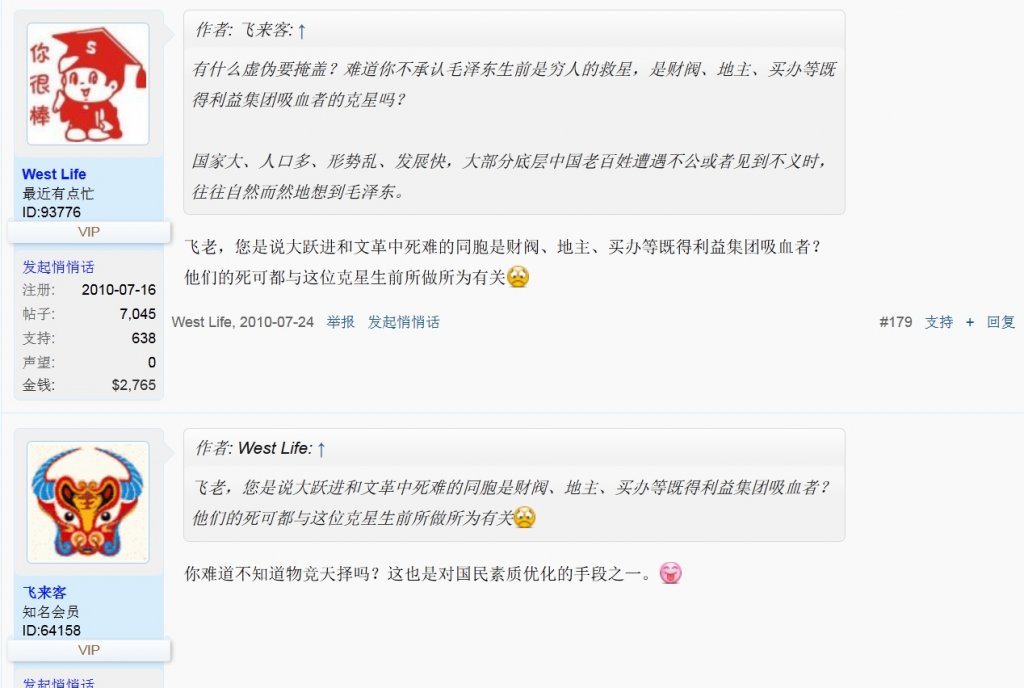Tap 发起悄悄话 under West Life's post

pos(403,322)
